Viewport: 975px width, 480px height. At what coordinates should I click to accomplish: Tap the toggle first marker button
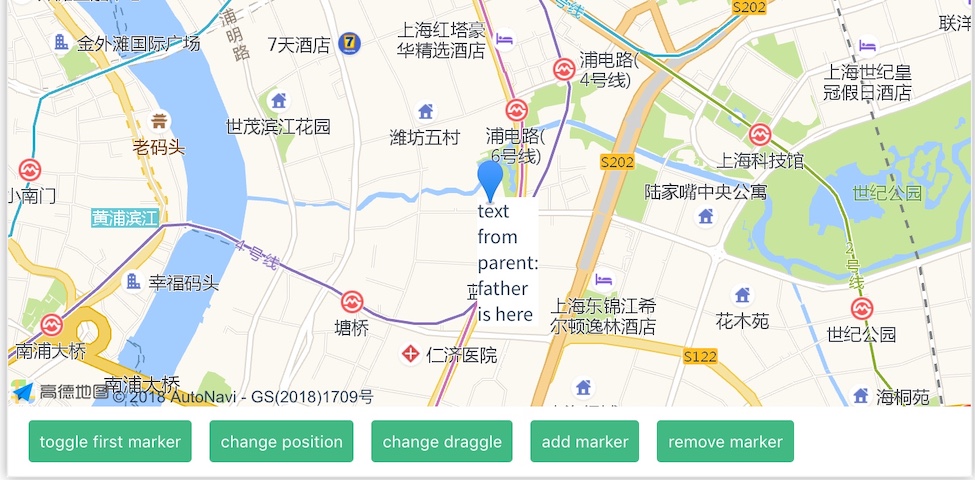[x=110, y=442]
